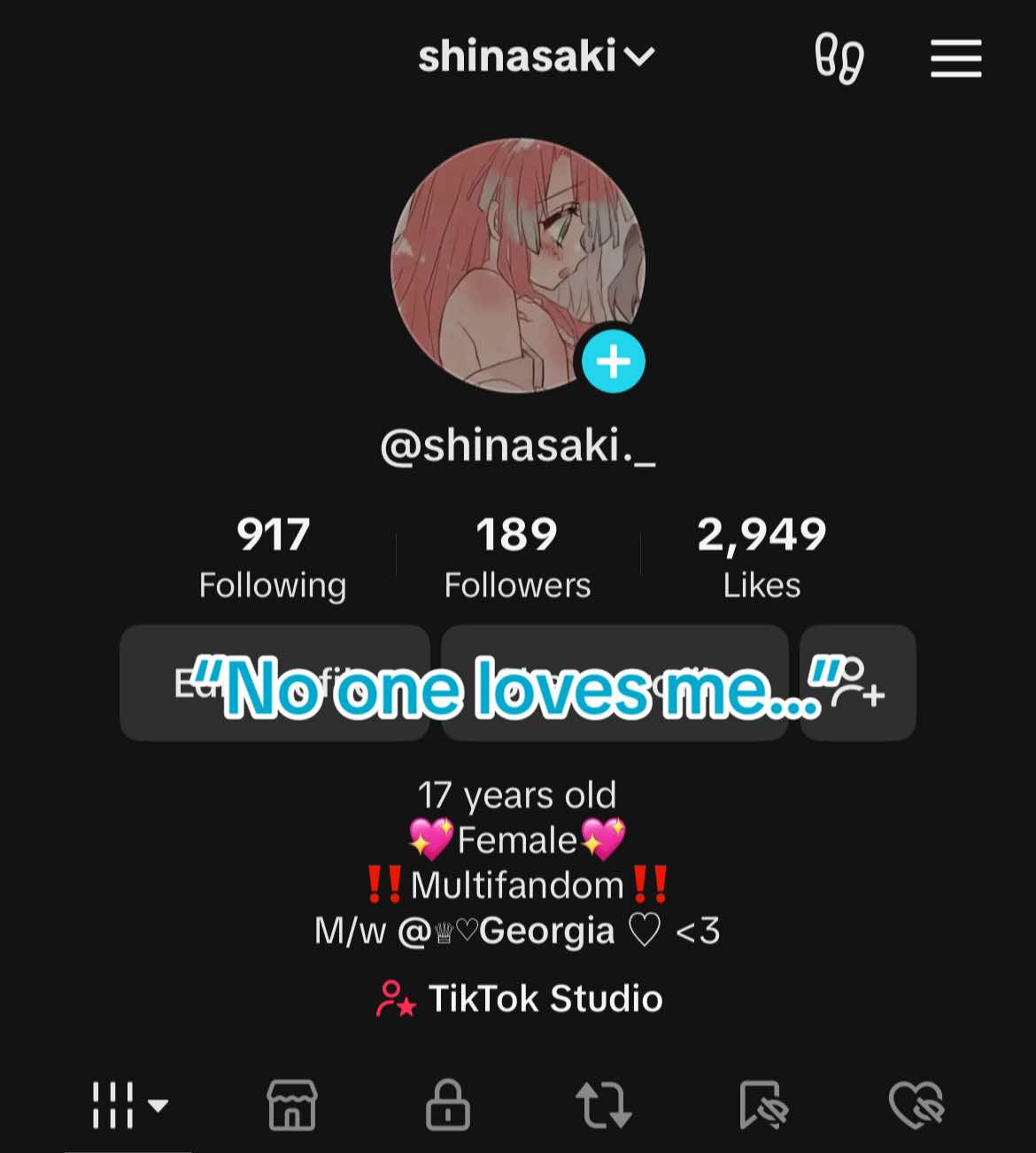View the 189 Followers list
Image resolution: width=1036 pixels, height=1153 pixels.
click(x=517, y=558)
